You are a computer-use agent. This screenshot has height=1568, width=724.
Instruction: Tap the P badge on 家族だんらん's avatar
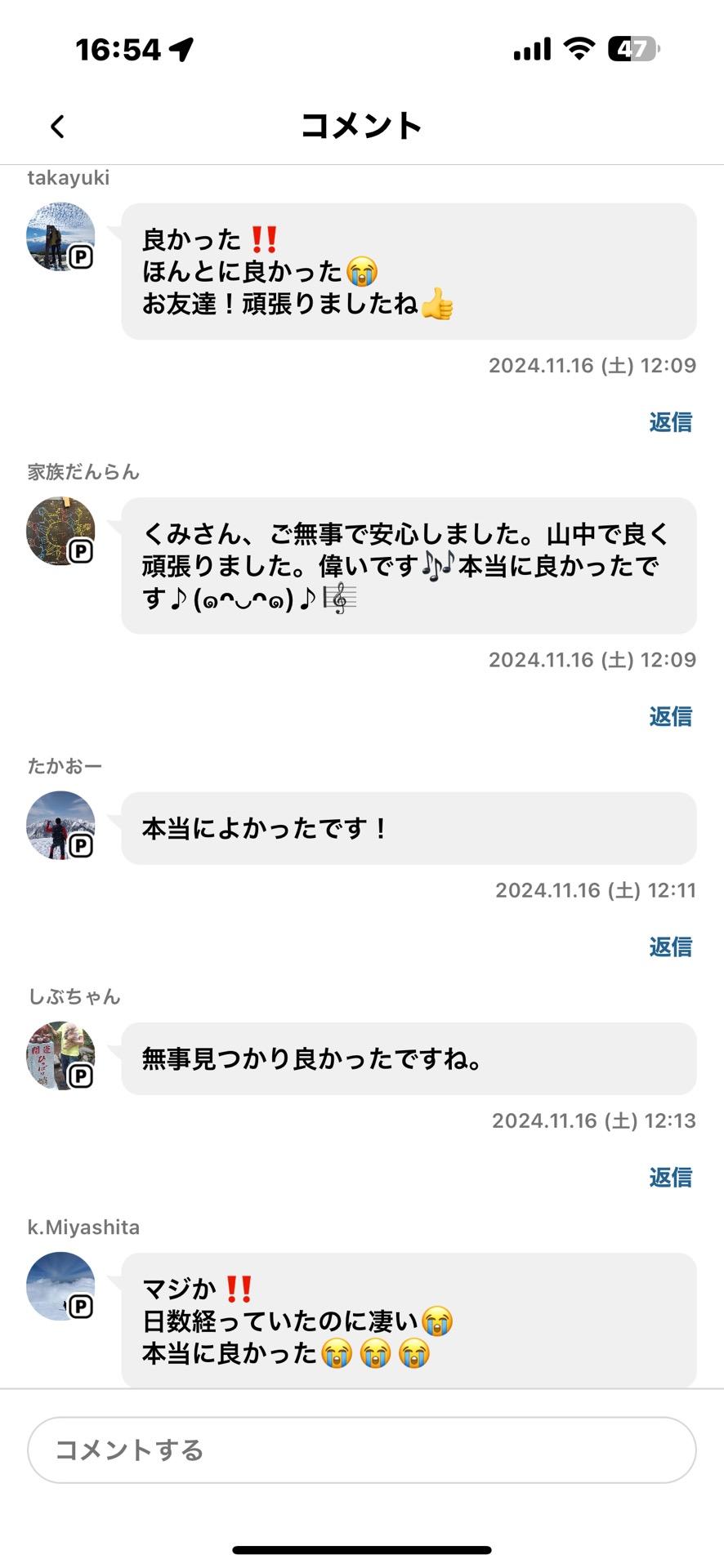pyautogui.click(x=81, y=549)
